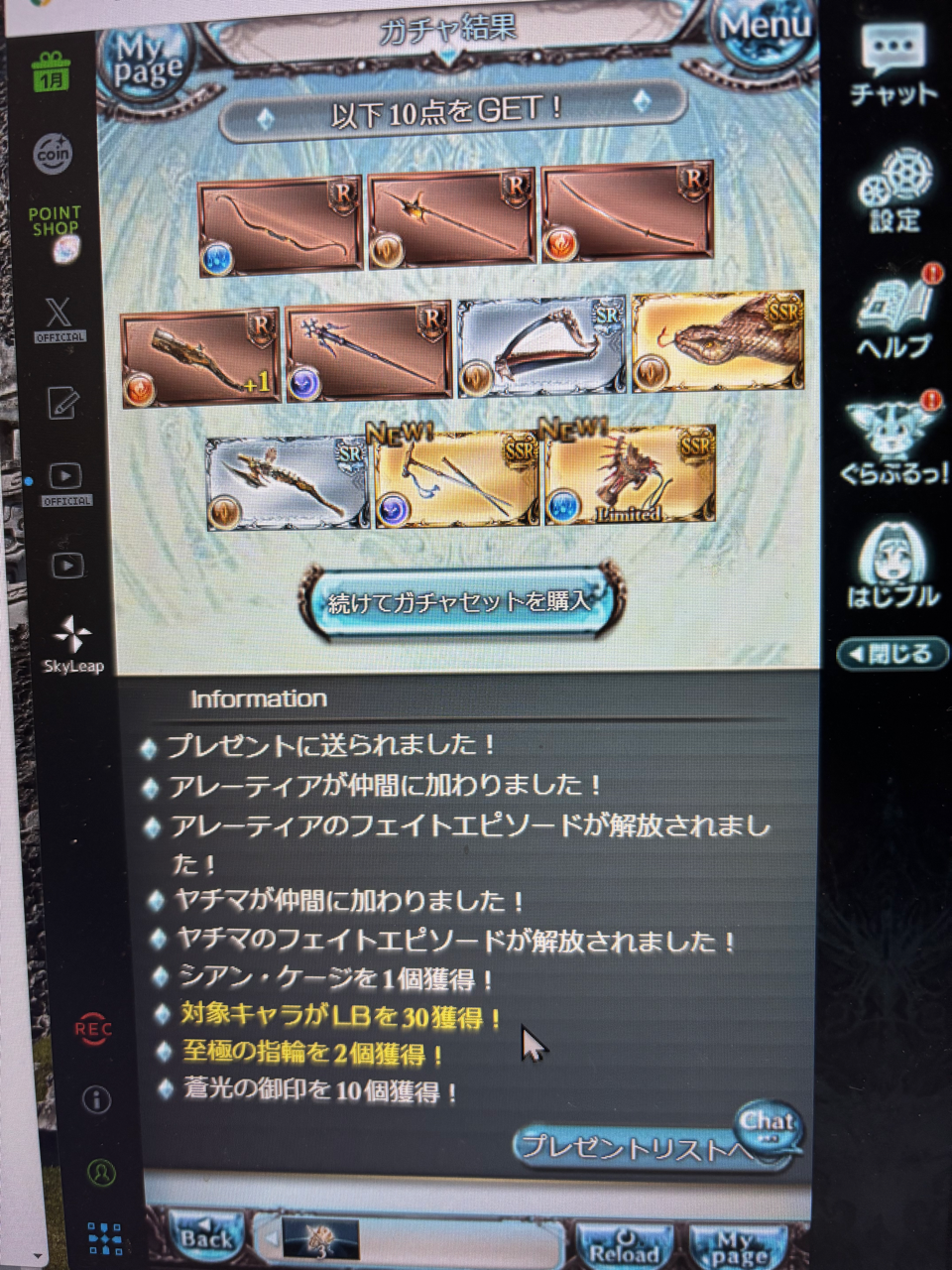Open プレゼントリストへ button
The width and height of the screenshot is (952, 1270).
click(x=635, y=1148)
